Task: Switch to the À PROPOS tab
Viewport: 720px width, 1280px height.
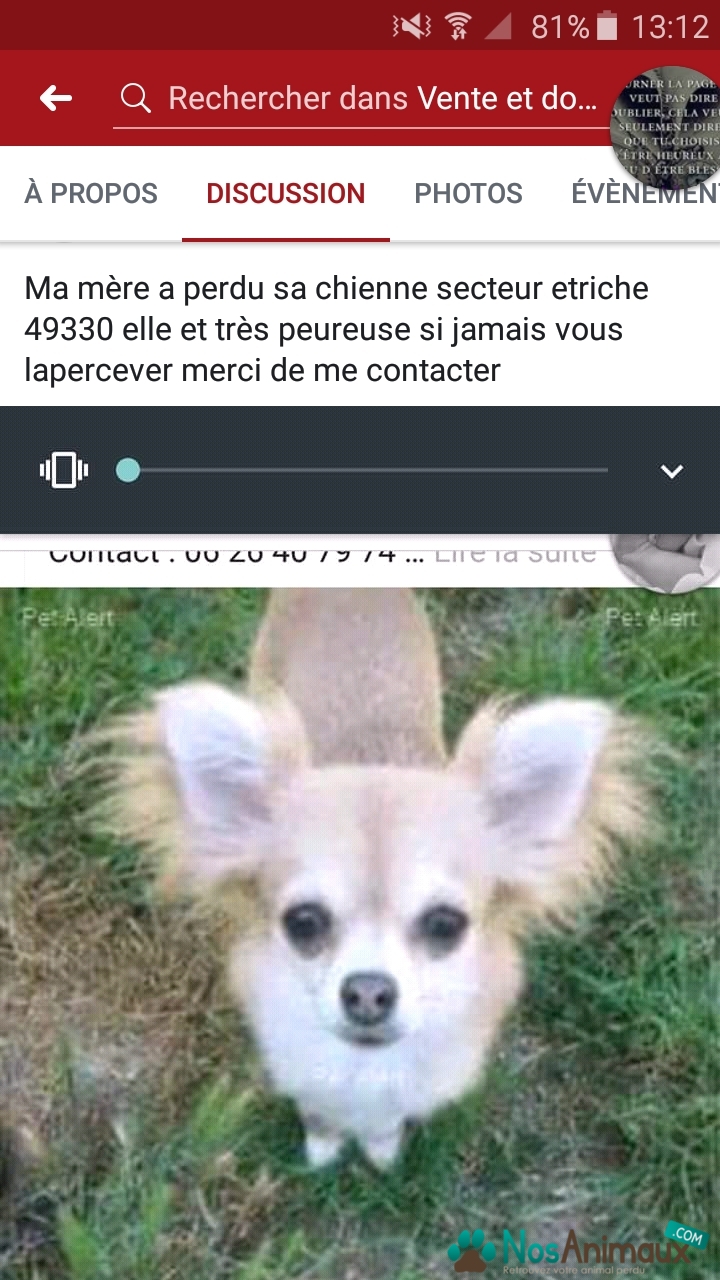Action: (91, 193)
